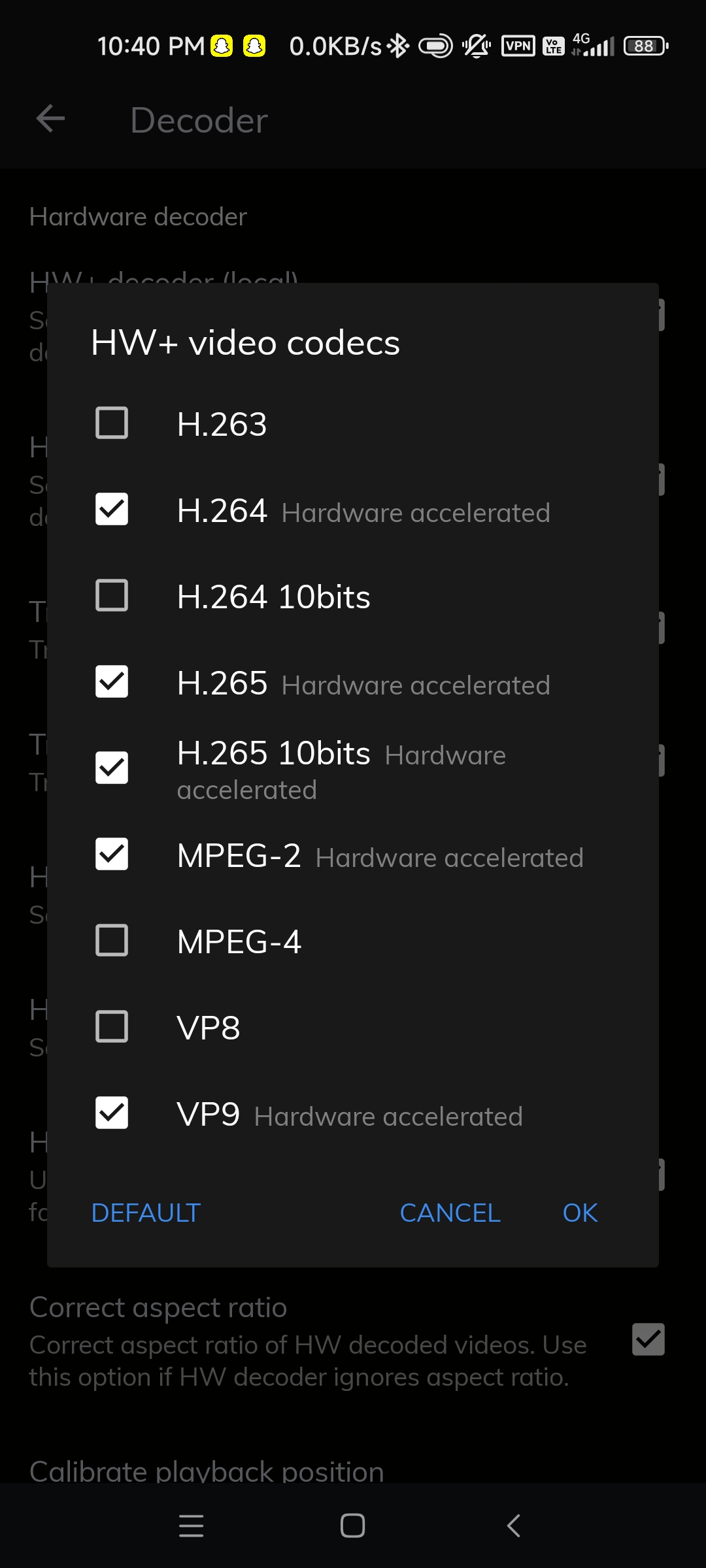Image resolution: width=706 pixels, height=1568 pixels.
Task: Deselect the H.265 codec checkbox
Action: pos(112,681)
